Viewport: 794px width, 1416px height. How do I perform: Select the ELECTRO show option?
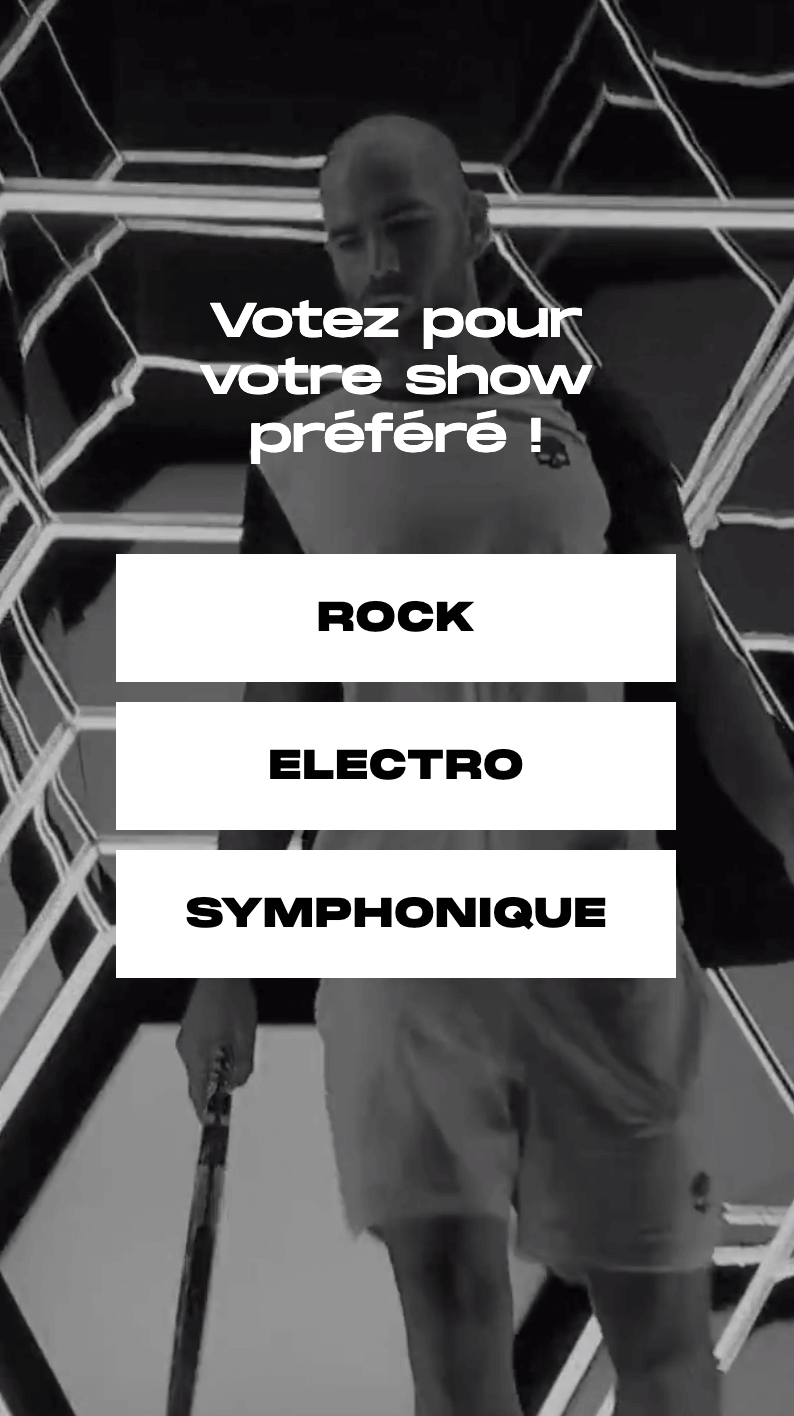395,766
